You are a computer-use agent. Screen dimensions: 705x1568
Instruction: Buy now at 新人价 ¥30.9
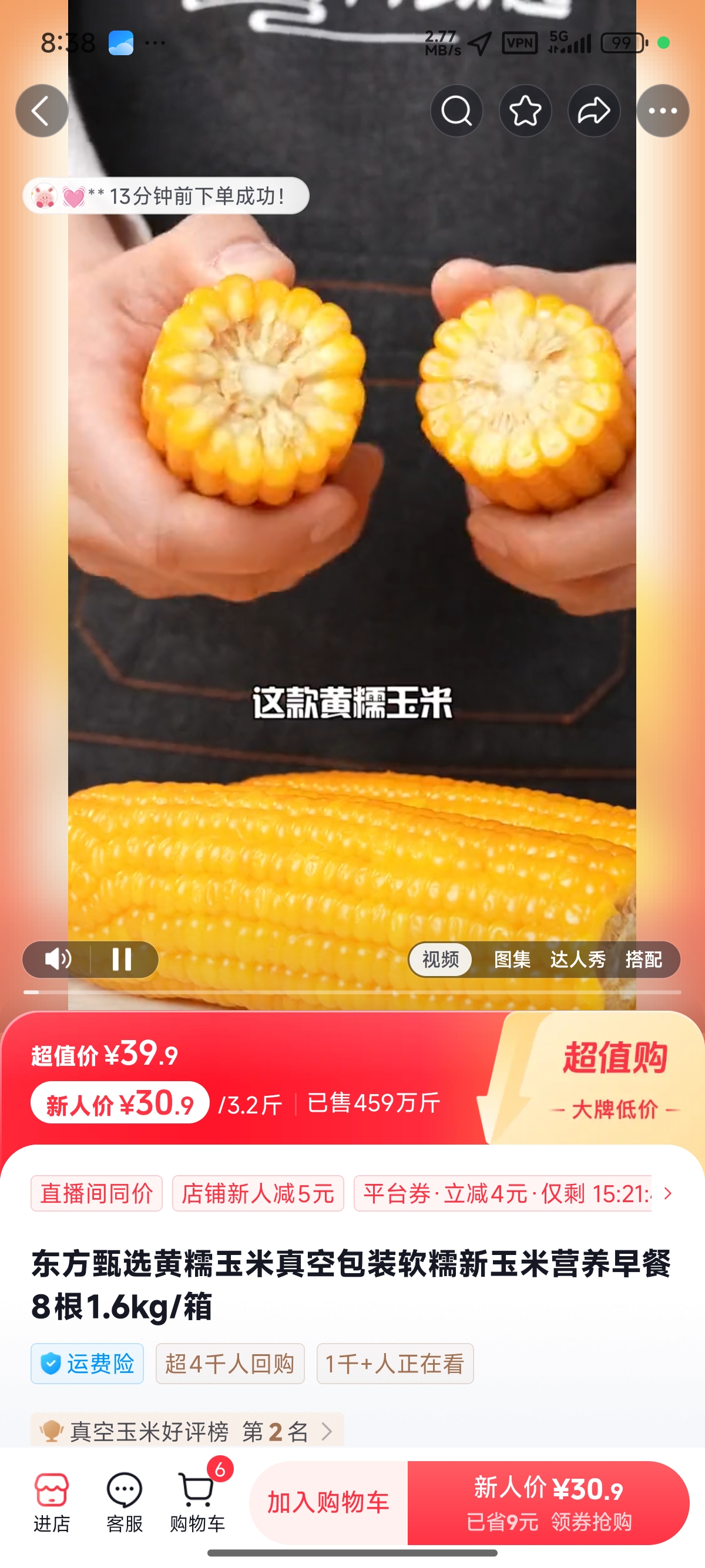pos(548,1502)
